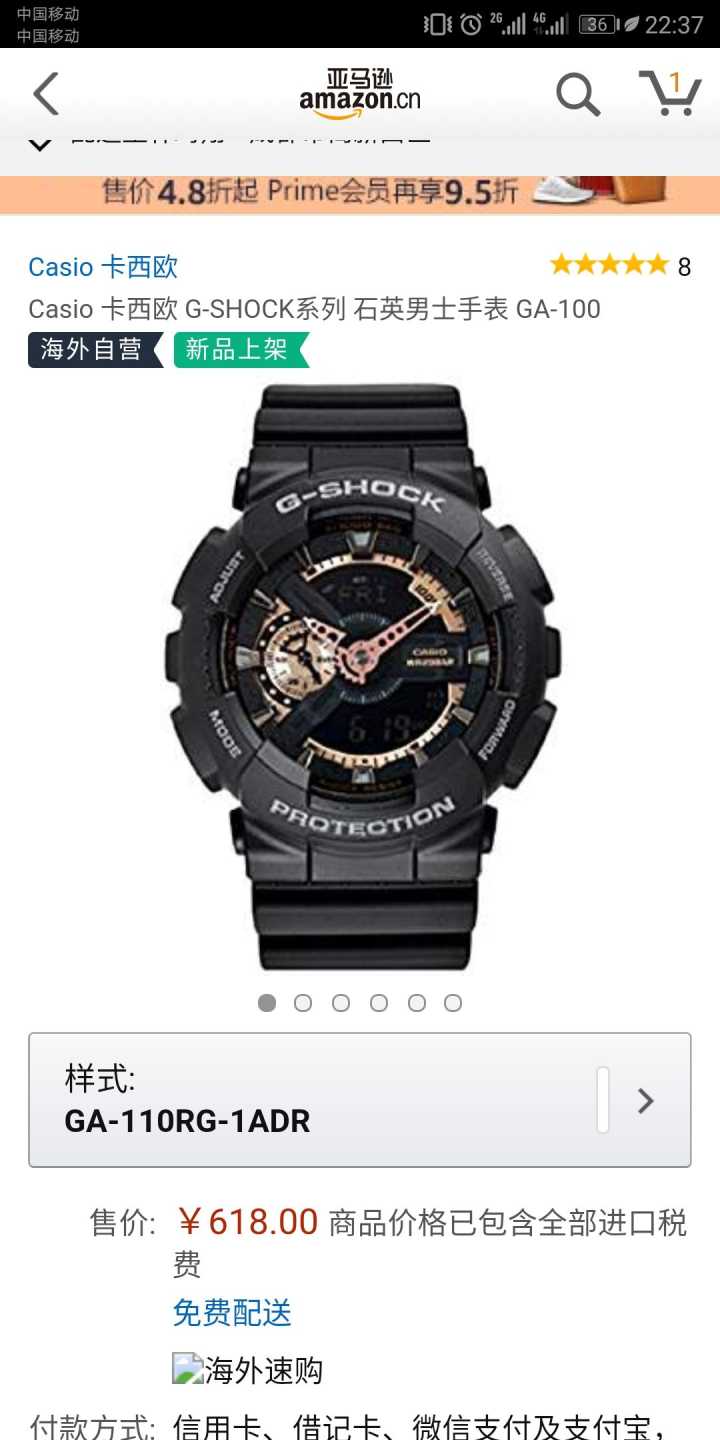Enlarge the G-SHOCK watch product image
720x1440 pixels.
[x=360, y=675]
